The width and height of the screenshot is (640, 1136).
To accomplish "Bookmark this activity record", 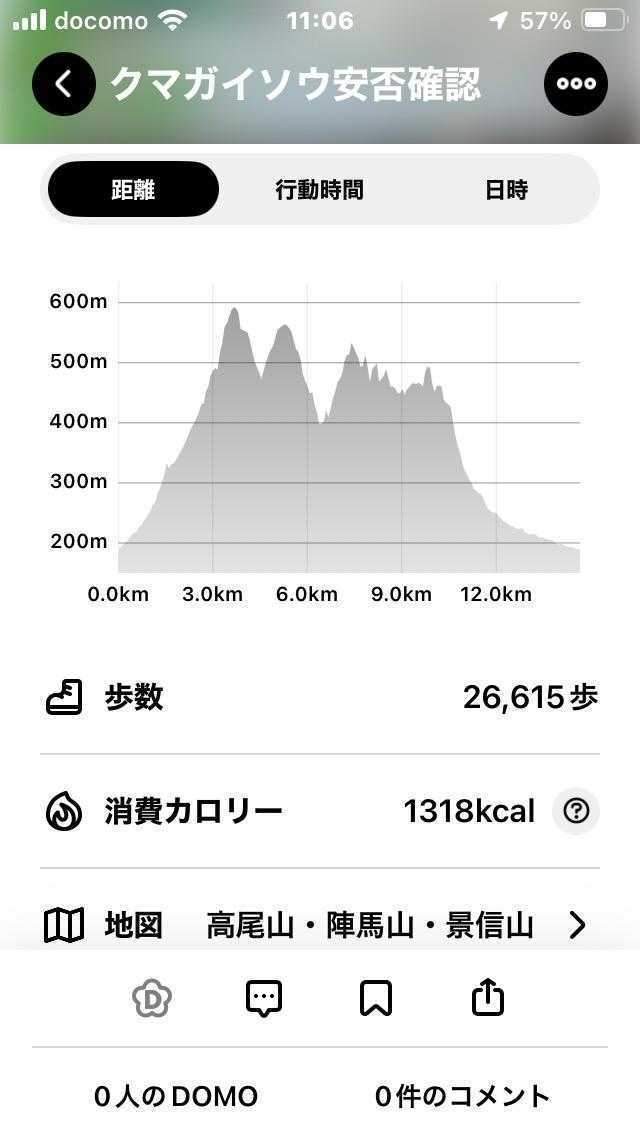I will coord(376,997).
